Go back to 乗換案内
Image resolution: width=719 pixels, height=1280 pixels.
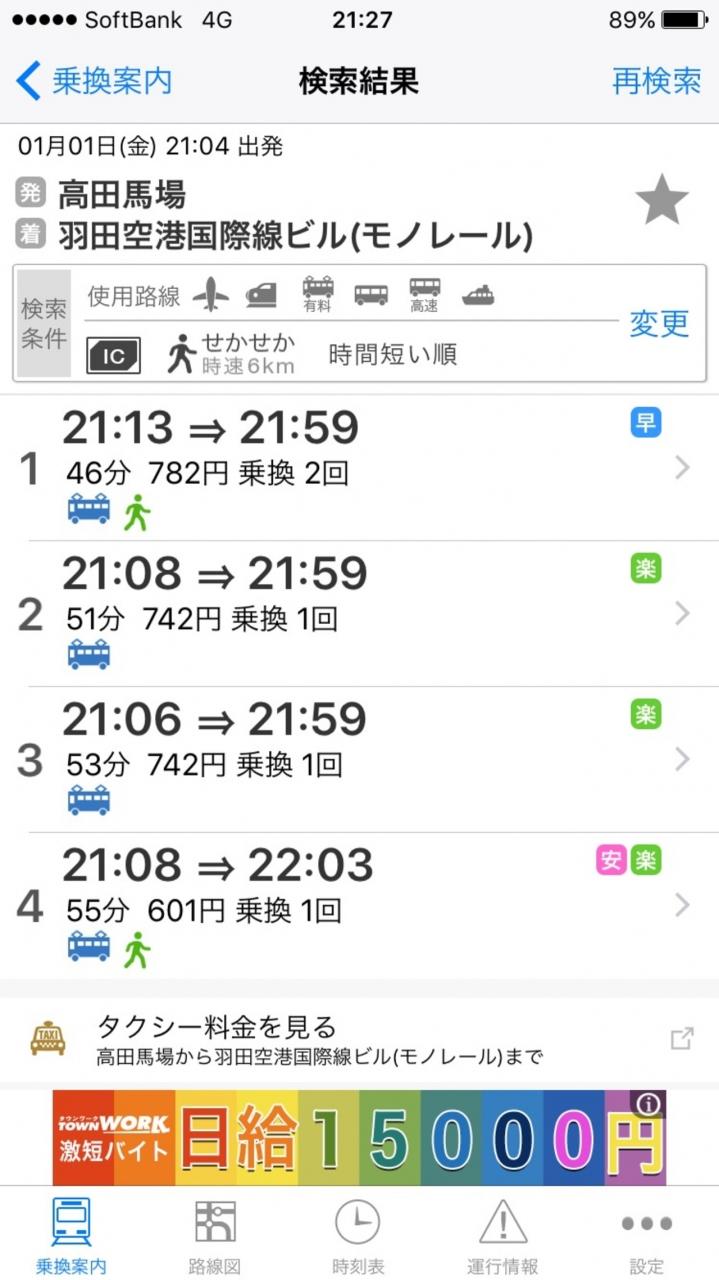95,81
